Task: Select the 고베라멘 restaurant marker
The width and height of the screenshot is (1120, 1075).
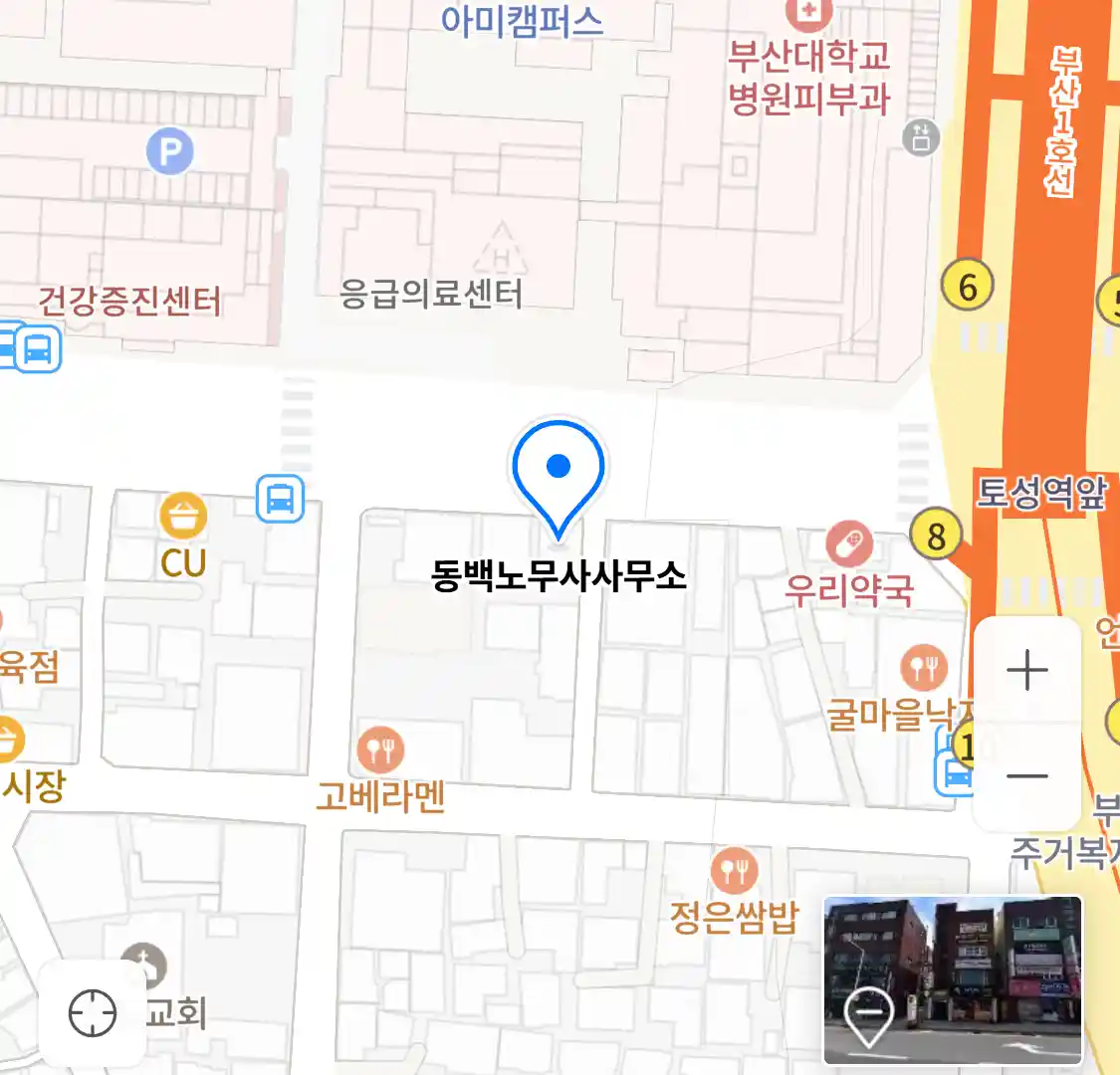Action: pyautogui.click(x=379, y=750)
